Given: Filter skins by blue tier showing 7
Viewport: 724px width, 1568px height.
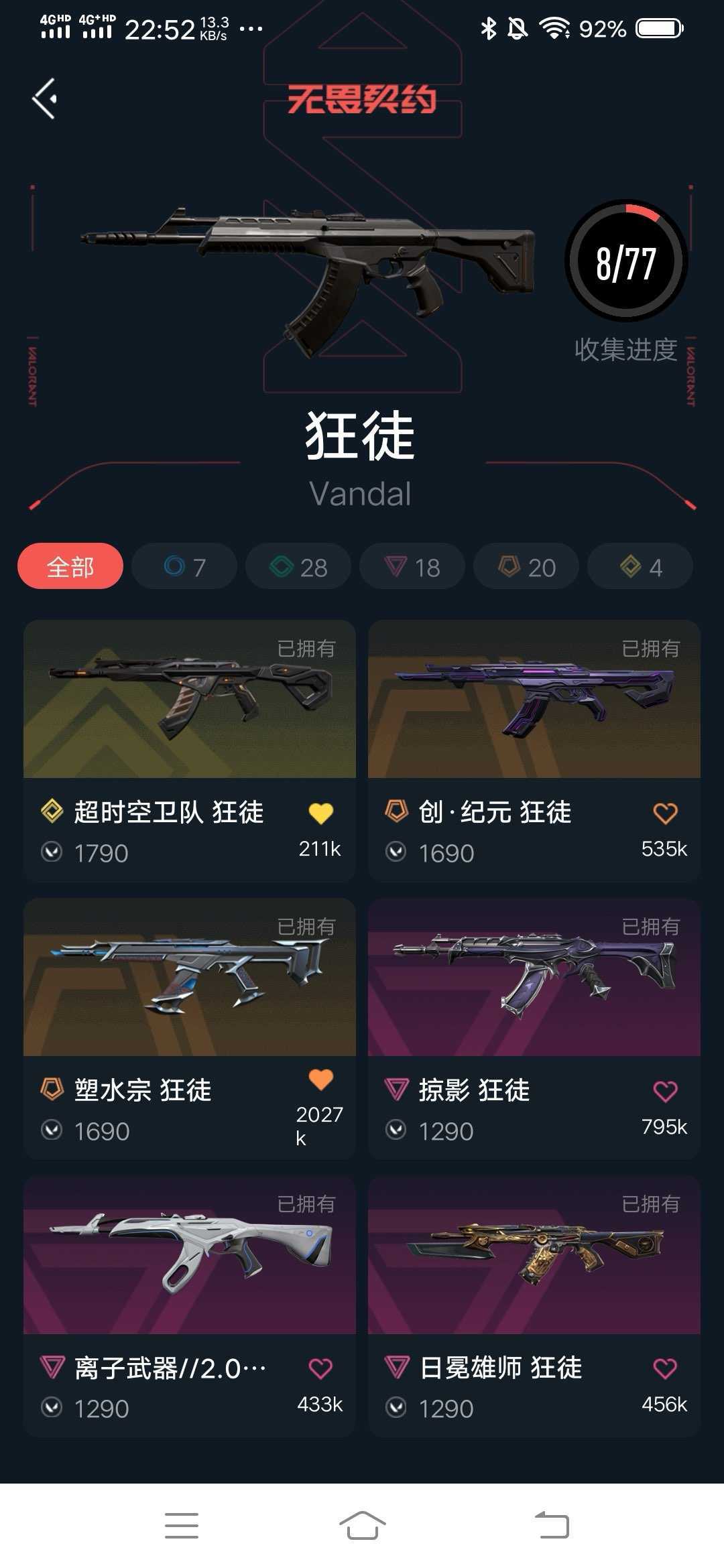Looking at the screenshot, I should pyautogui.click(x=184, y=566).
